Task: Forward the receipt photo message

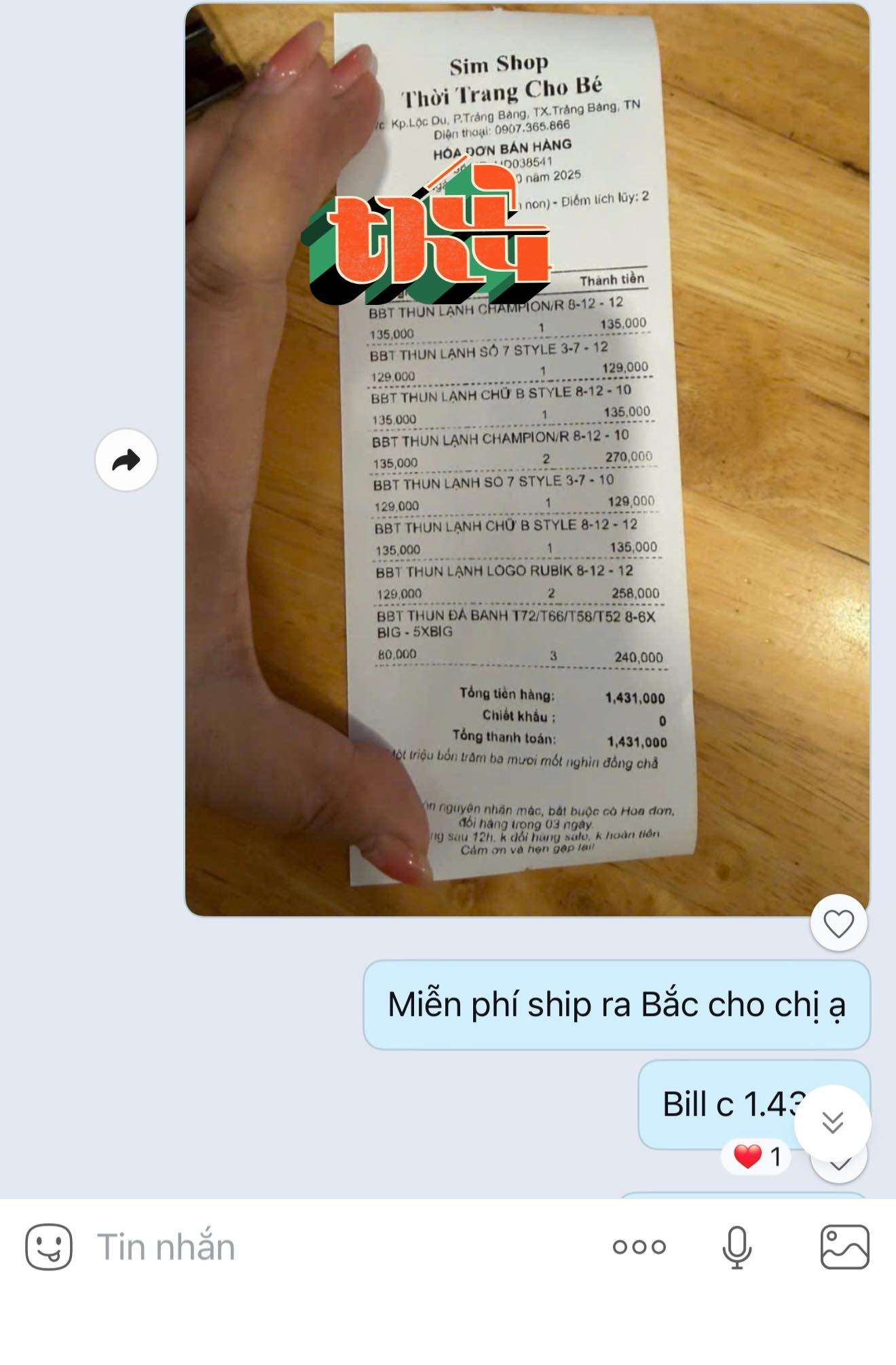Action: click(x=126, y=460)
